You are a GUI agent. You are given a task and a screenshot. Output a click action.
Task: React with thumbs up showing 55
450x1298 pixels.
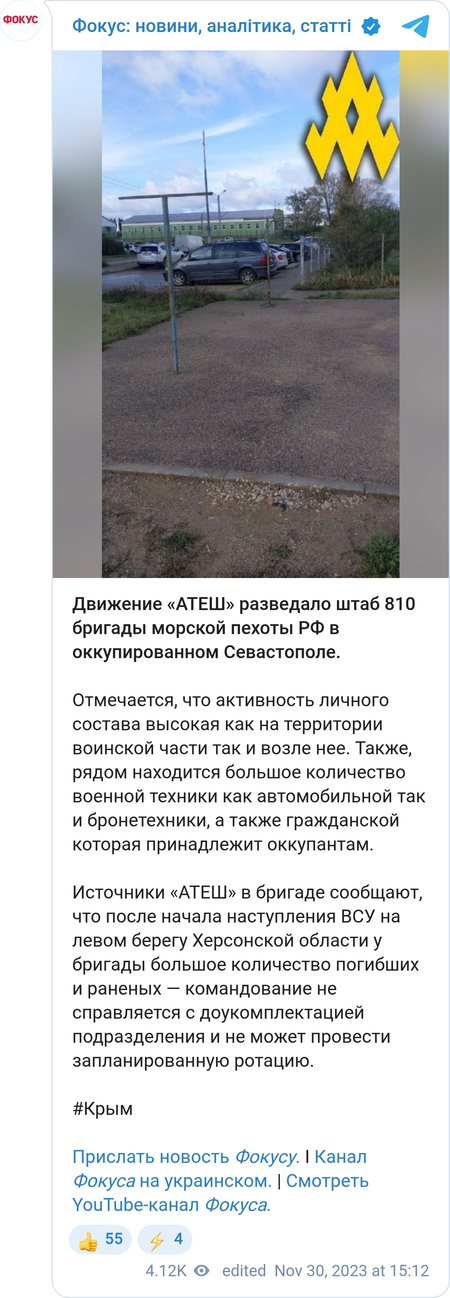(x=100, y=1240)
